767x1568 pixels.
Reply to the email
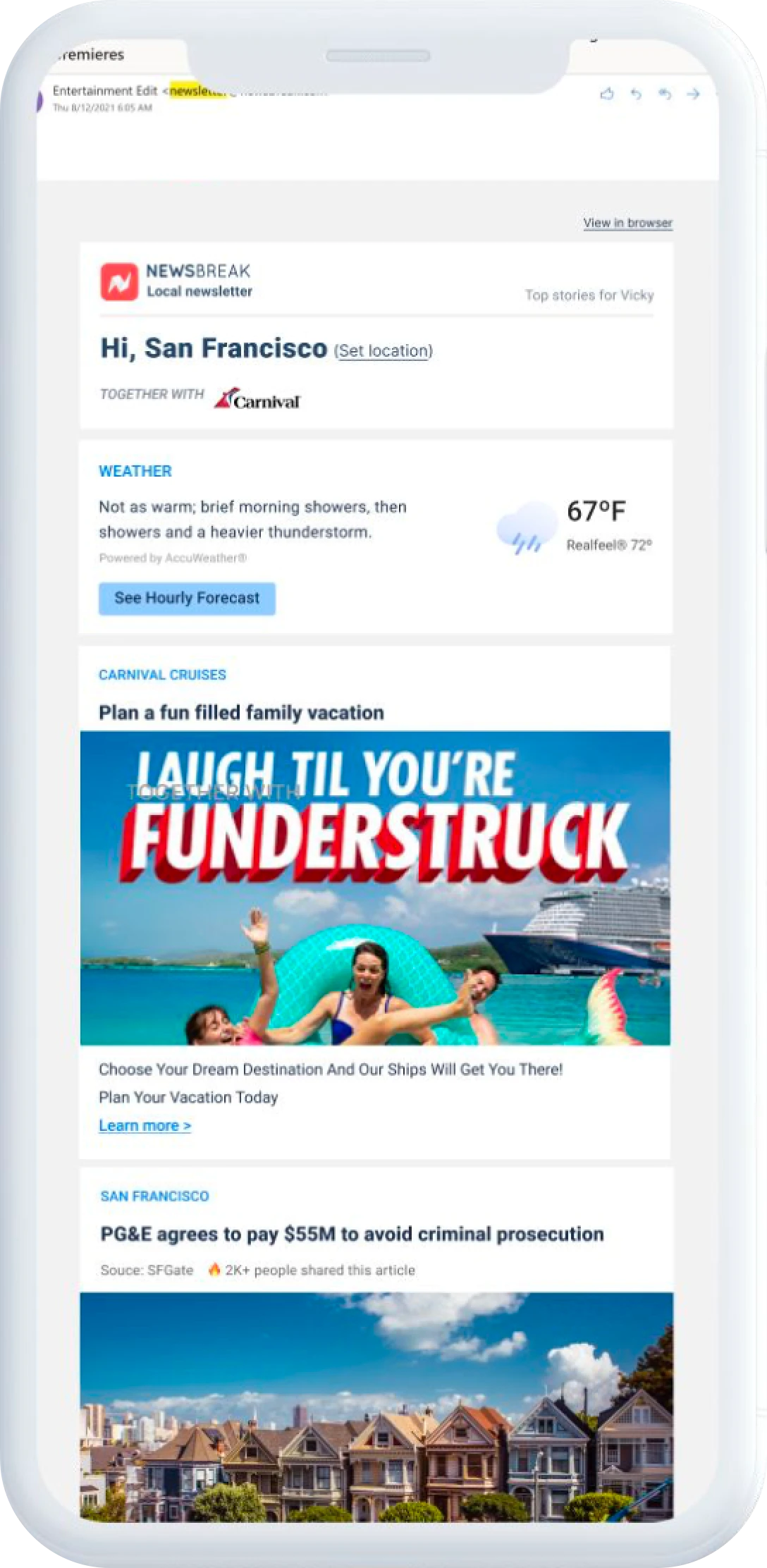(636, 94)
